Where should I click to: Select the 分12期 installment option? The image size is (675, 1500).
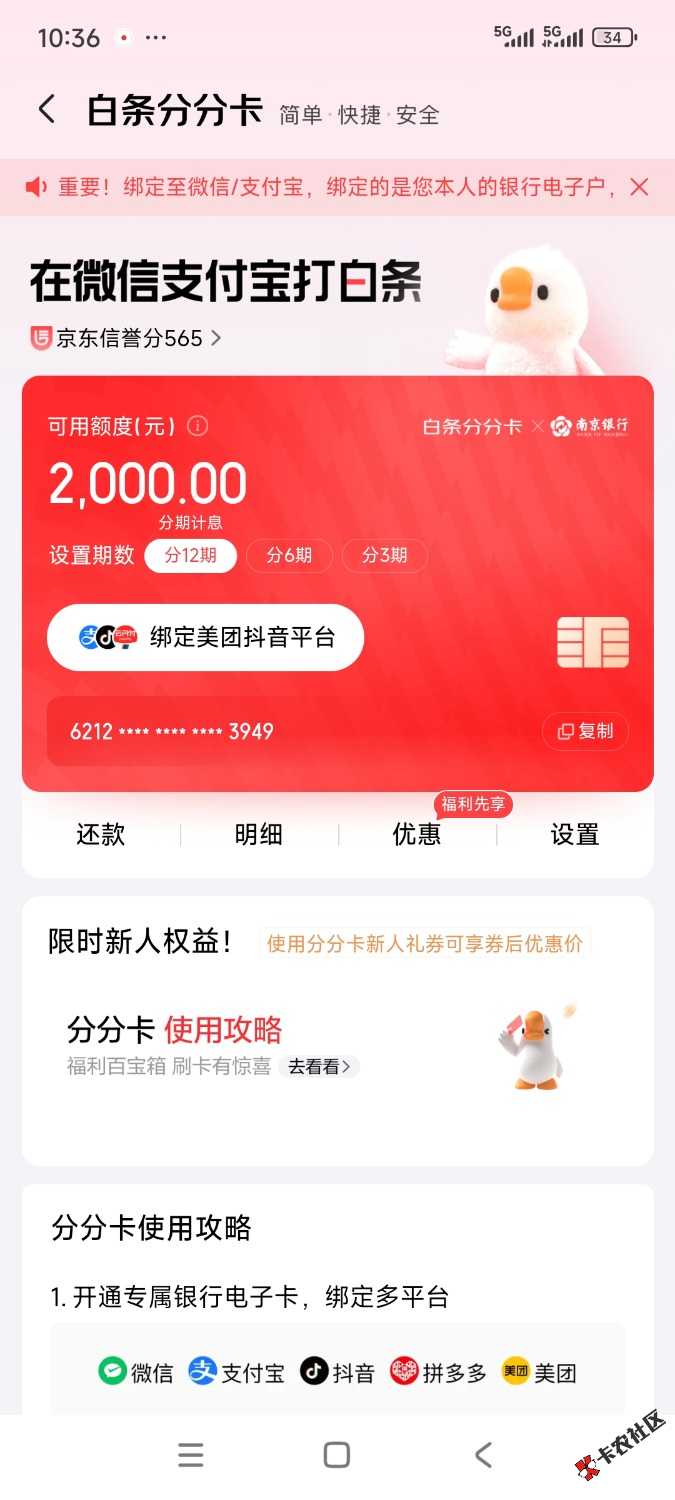tap(190, 556)
